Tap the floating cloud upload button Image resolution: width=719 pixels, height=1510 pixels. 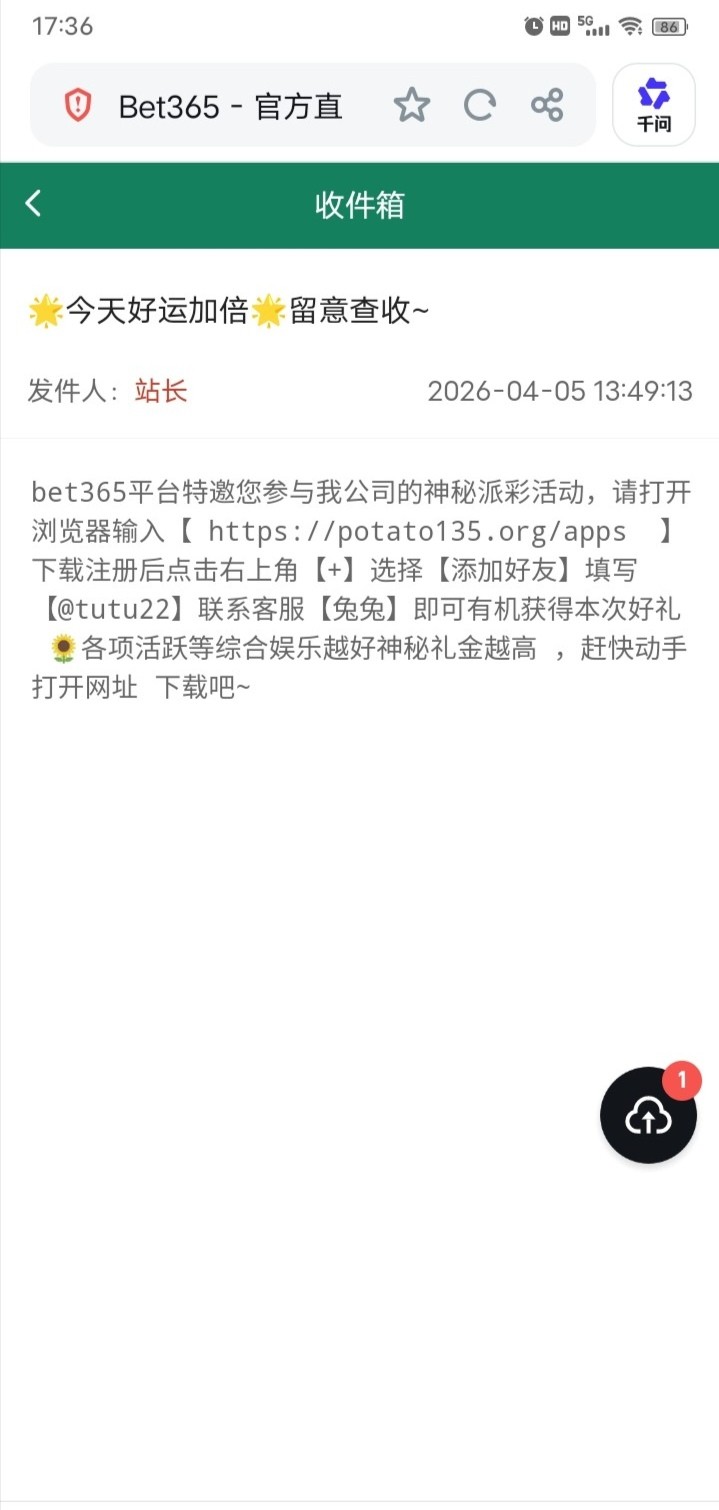coord(648,1116)
